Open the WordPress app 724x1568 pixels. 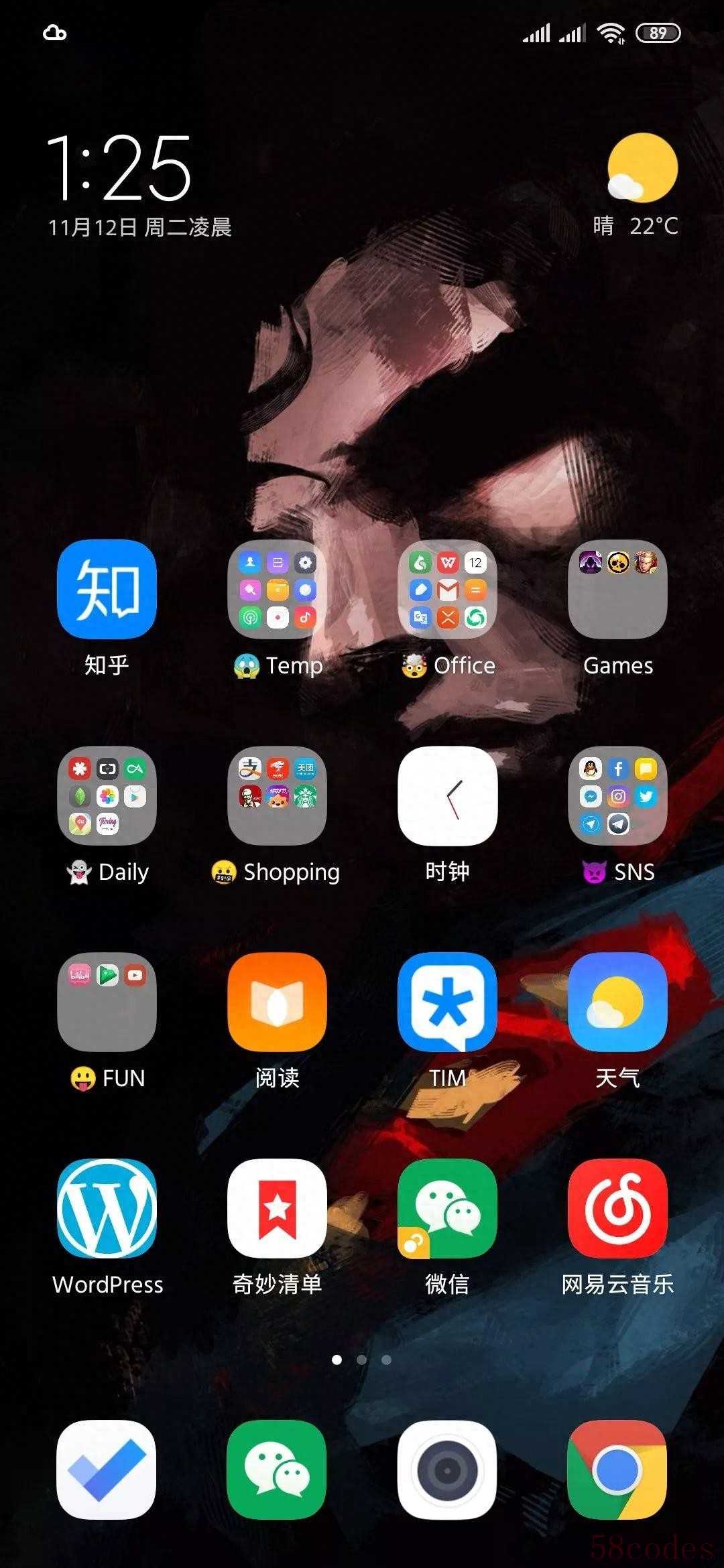pos(107,1208)
